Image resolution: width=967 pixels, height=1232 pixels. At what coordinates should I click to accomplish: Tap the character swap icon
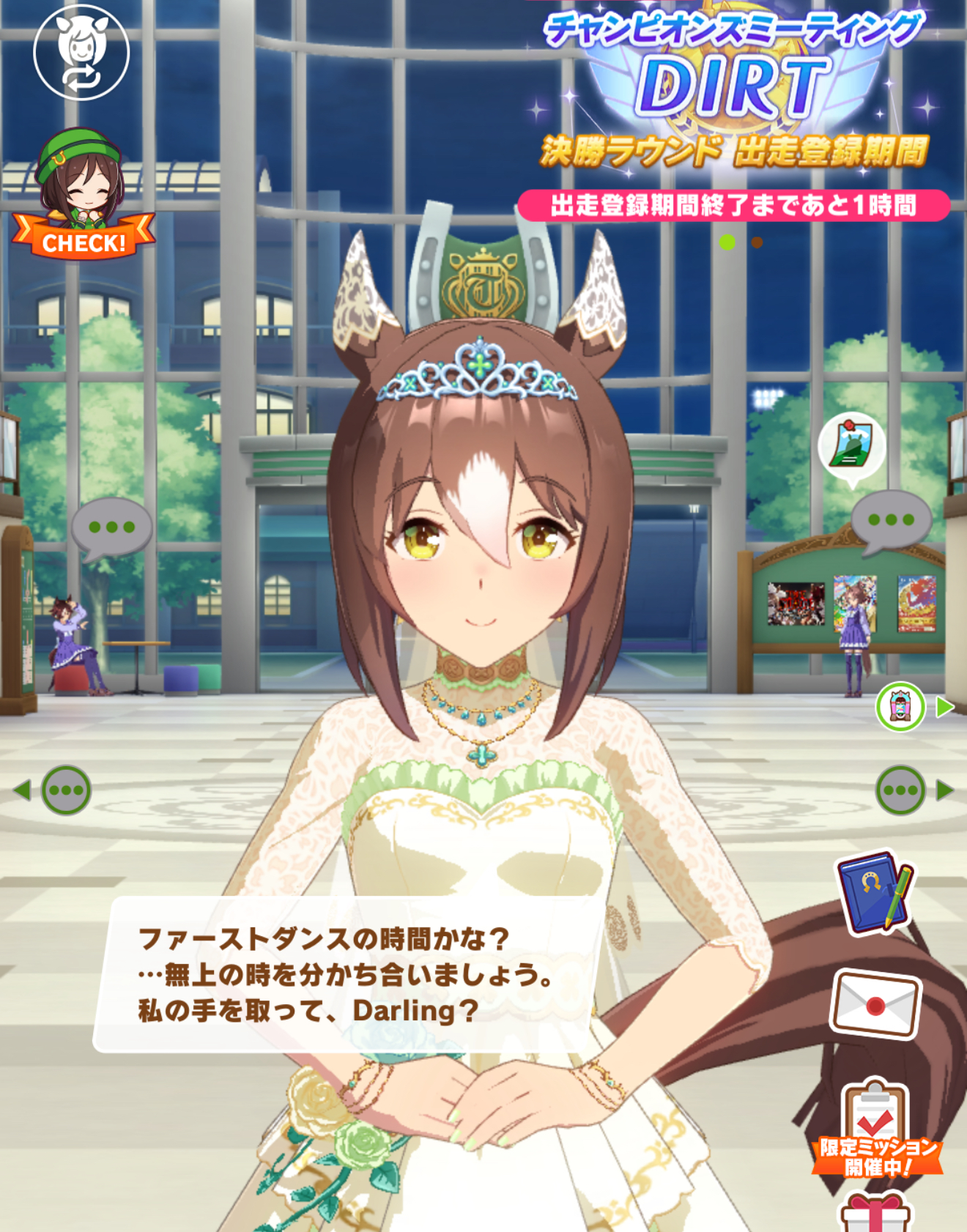click(81, 52)
